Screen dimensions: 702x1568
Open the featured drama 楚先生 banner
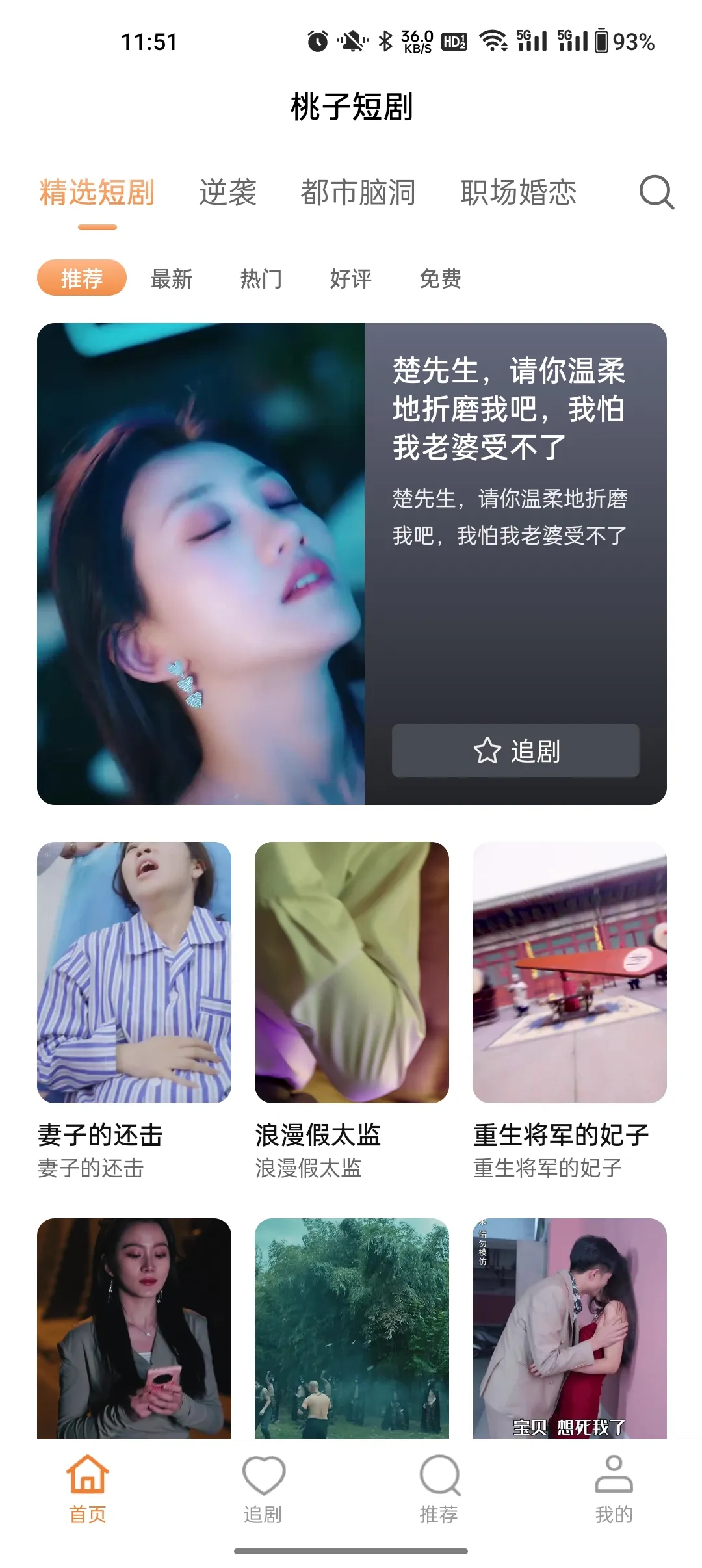tap(201, 563)
